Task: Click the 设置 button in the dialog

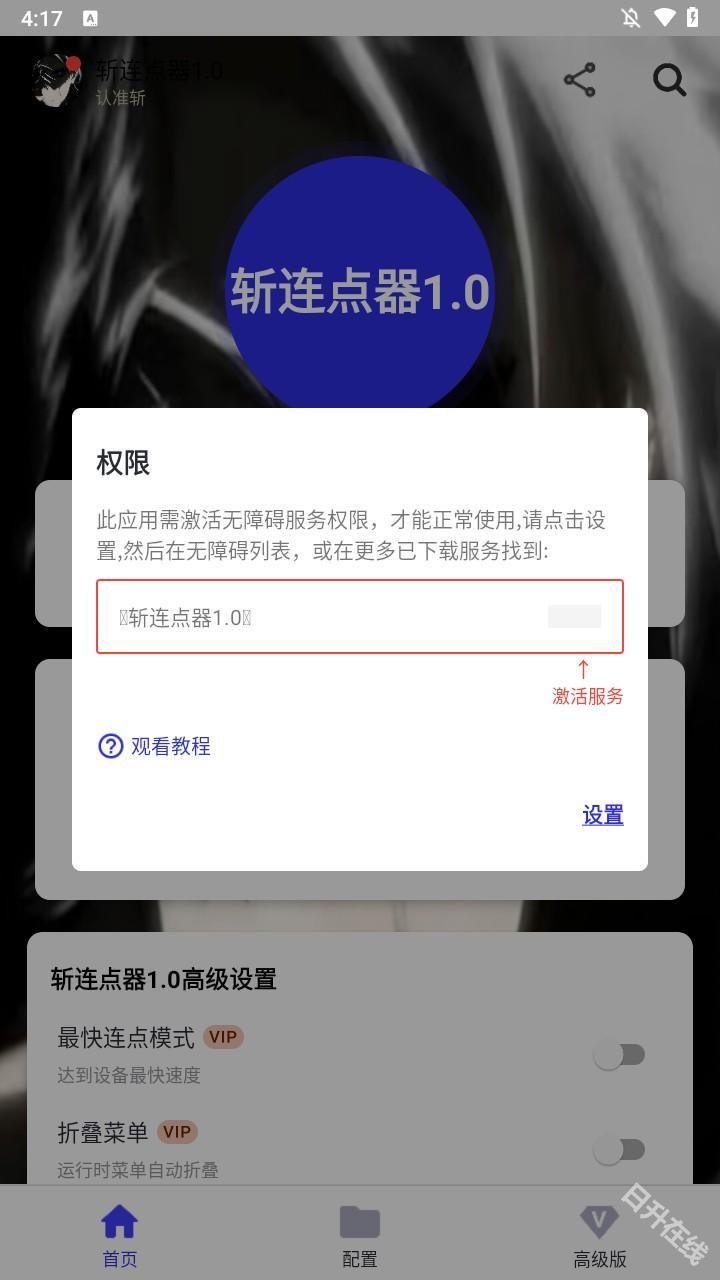Action: pyautogui.click(x=602, y=816)
